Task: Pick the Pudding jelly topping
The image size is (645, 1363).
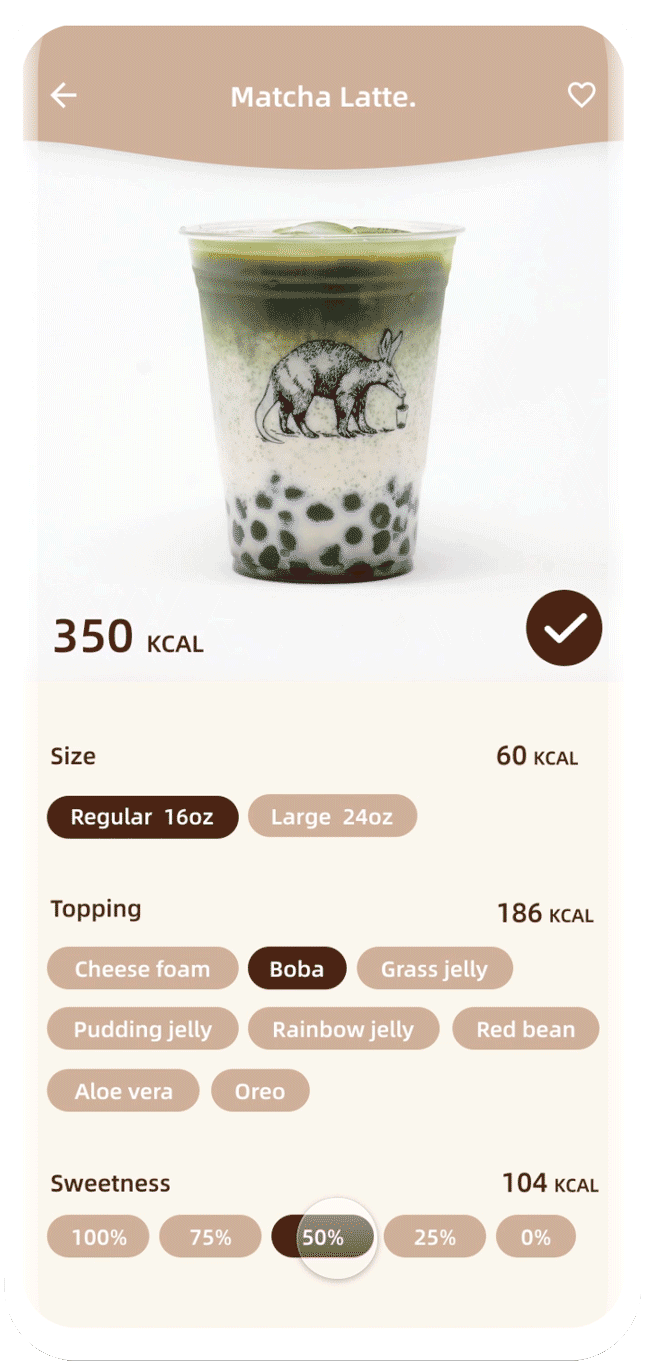Action: [142, 1029]
